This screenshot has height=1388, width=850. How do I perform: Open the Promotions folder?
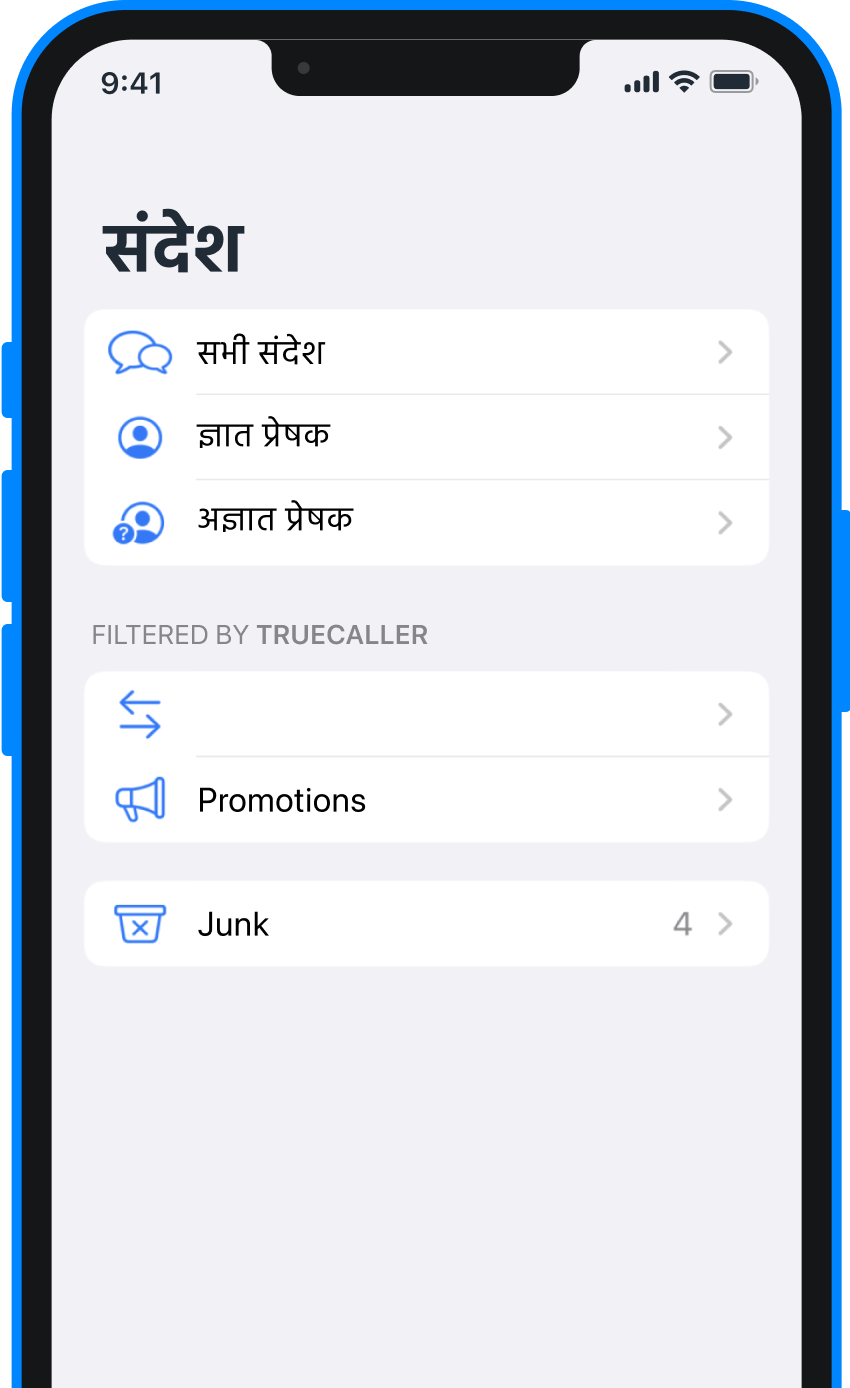pos(426,799)
